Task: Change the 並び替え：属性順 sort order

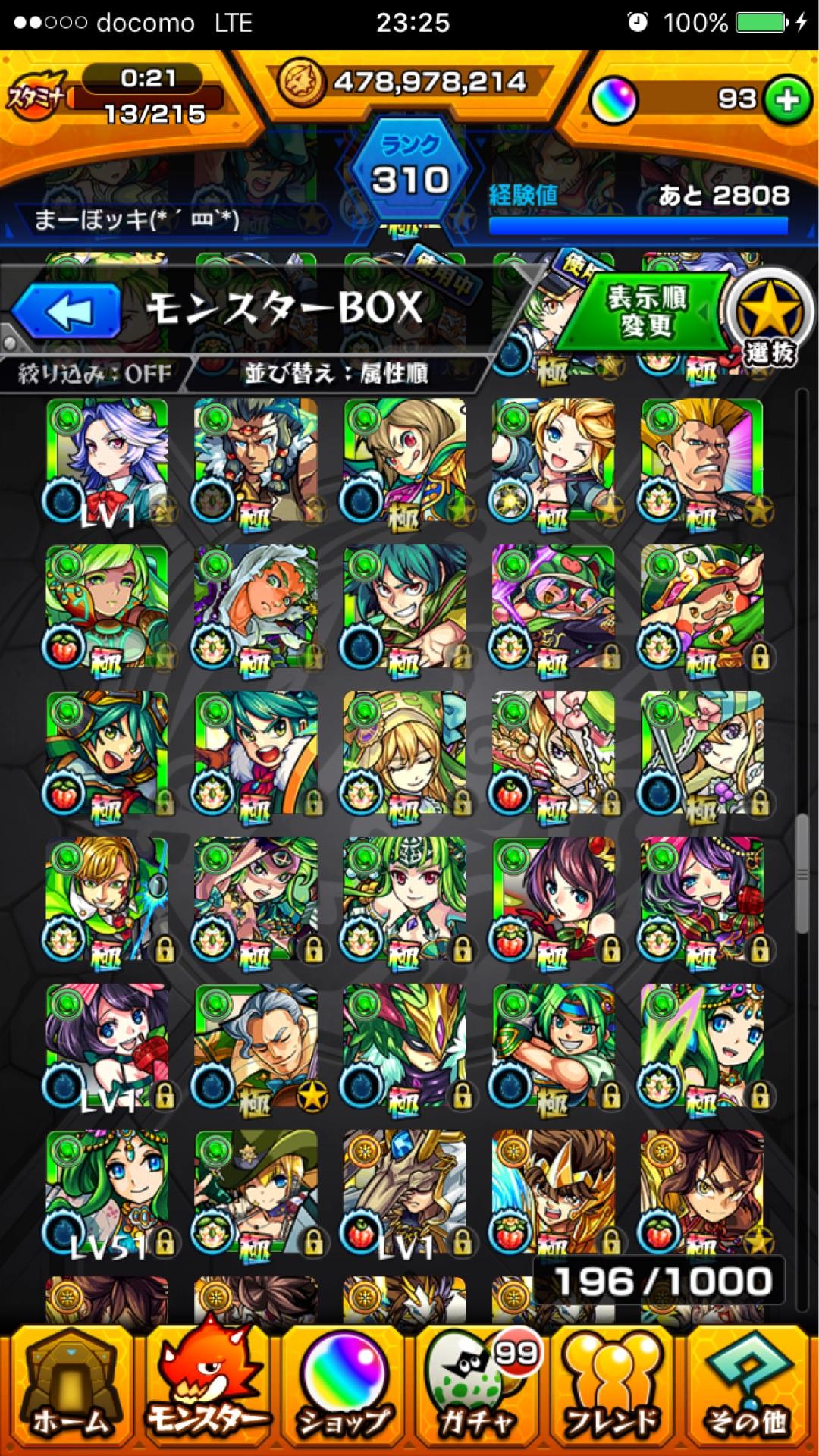Action: pyautogui.click(x=335, y=374)
